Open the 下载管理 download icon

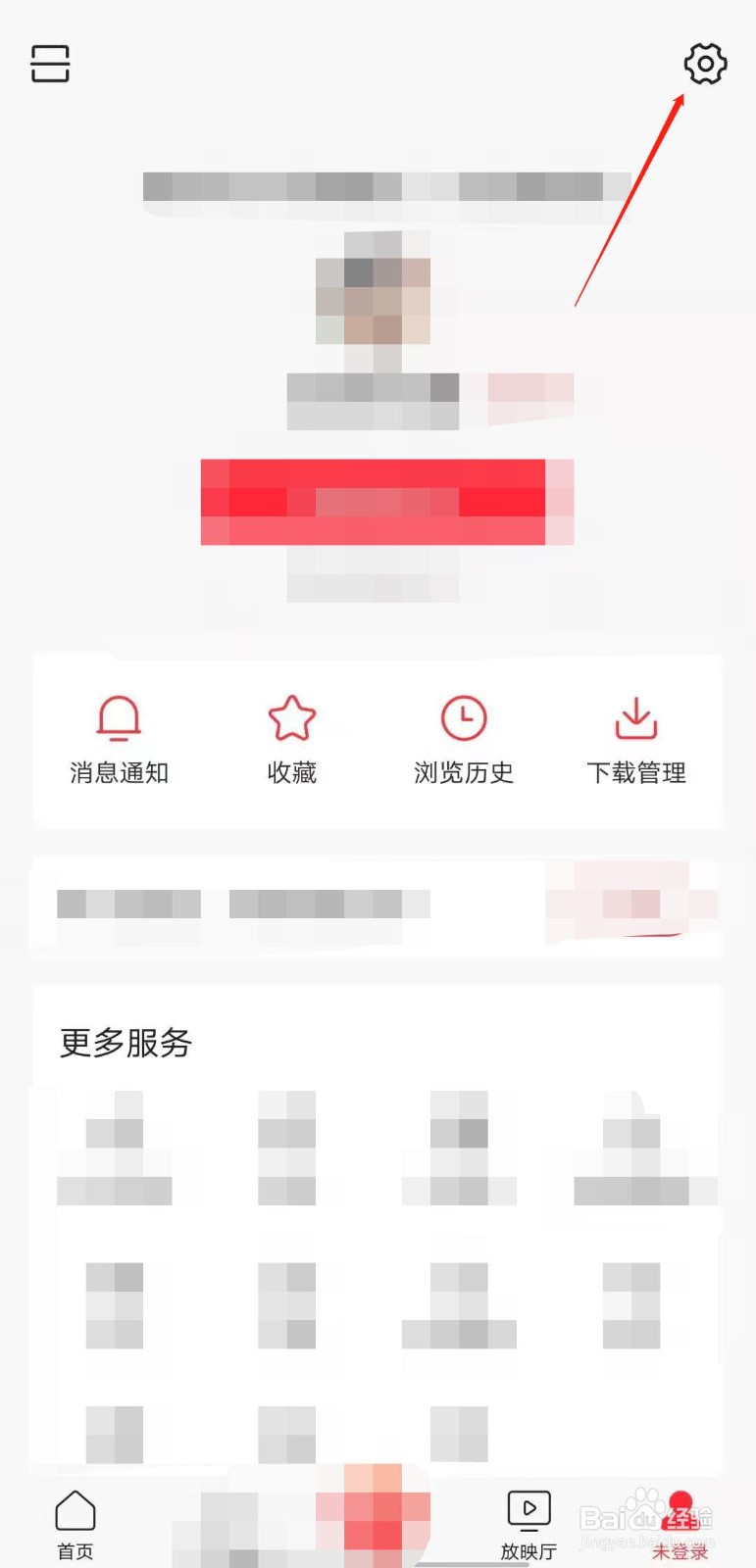point(635,717)
